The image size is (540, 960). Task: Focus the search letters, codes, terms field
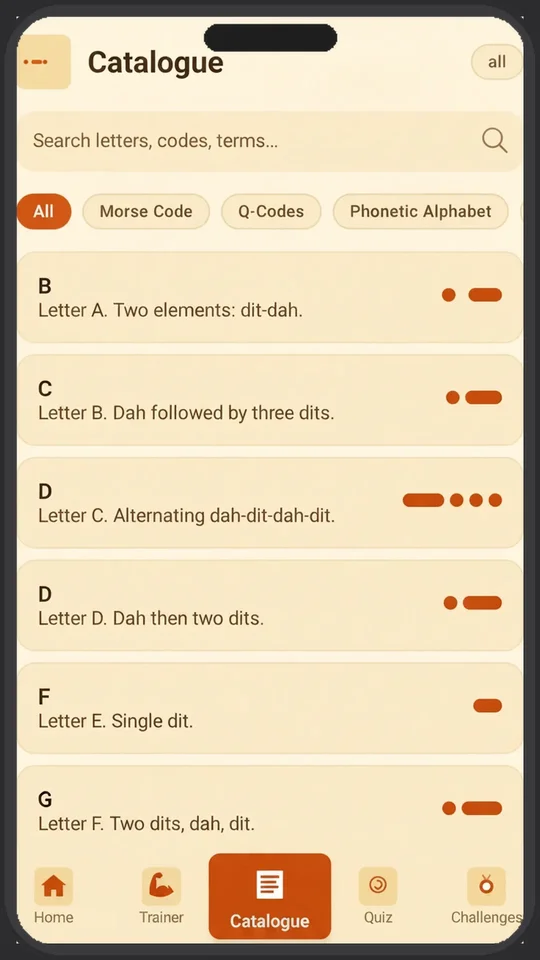(269, 141)
